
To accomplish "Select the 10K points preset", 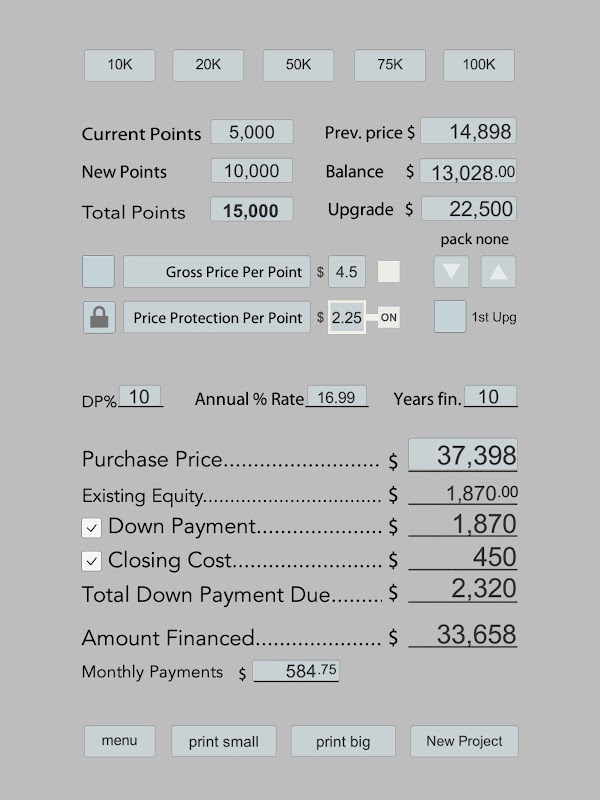I will click(x=119, y=65).
